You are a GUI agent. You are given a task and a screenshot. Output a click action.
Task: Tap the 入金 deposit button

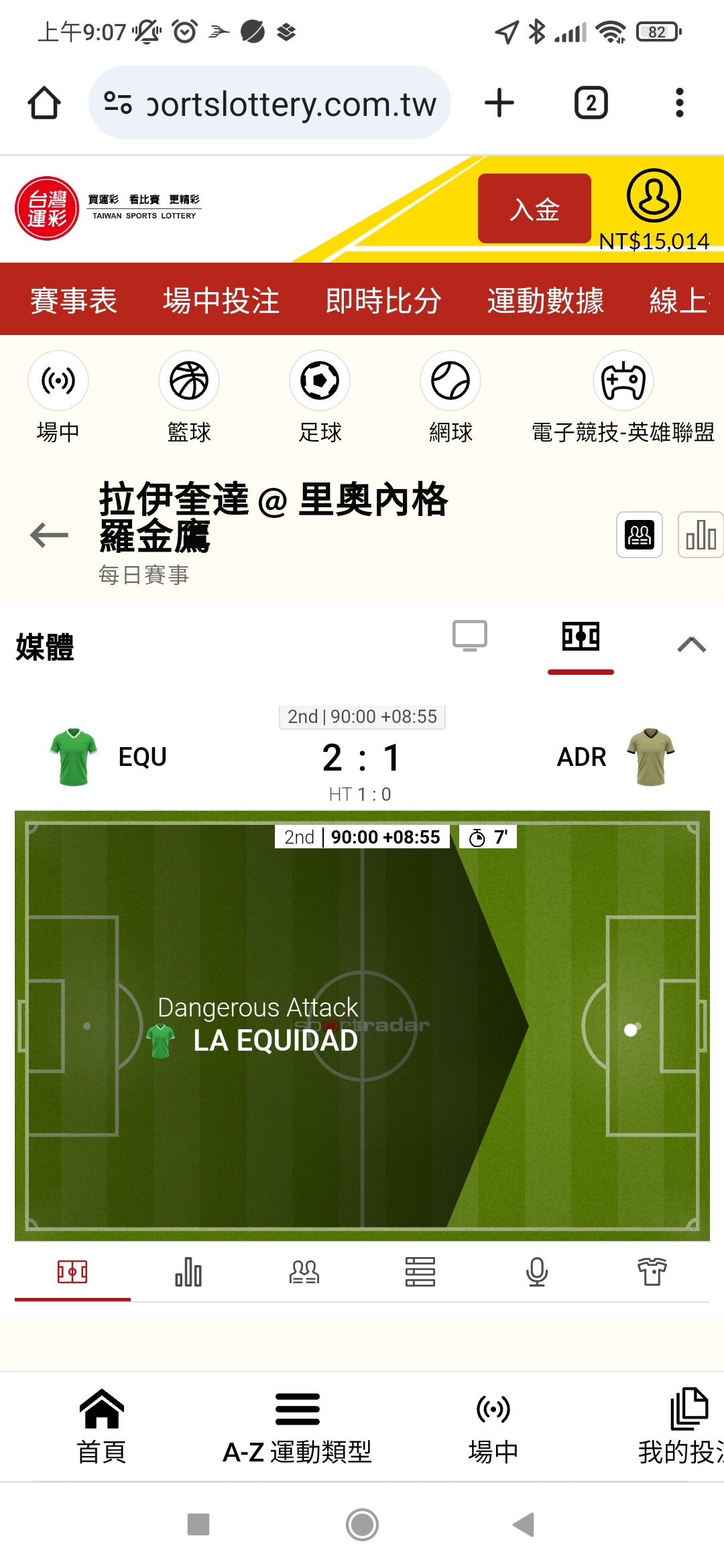point(534,208)
